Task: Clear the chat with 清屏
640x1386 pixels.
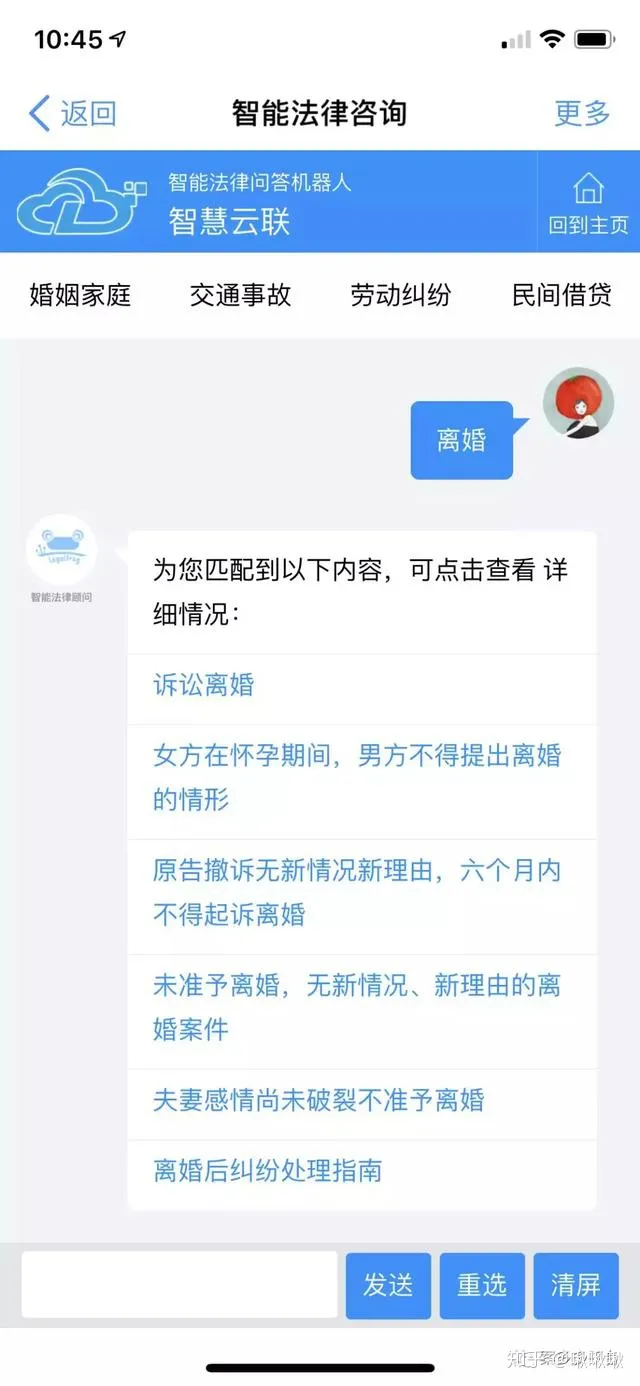Action: point(576,1285)
